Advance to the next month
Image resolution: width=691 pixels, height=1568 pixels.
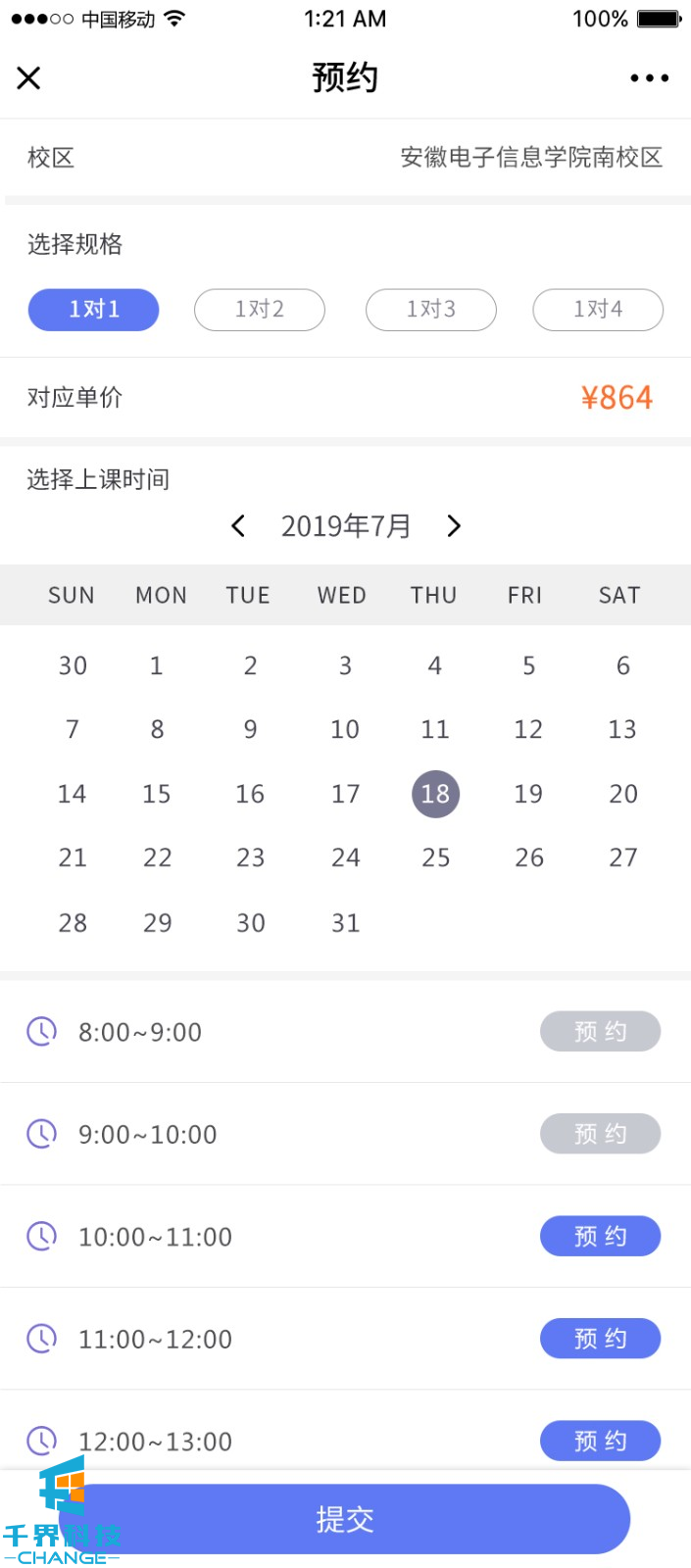453,526
